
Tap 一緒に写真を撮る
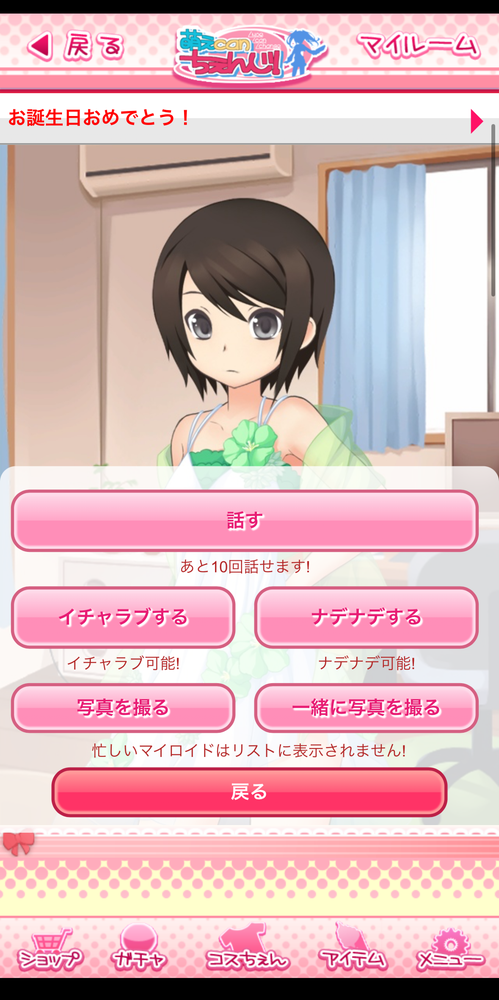[x=366, y=707]
